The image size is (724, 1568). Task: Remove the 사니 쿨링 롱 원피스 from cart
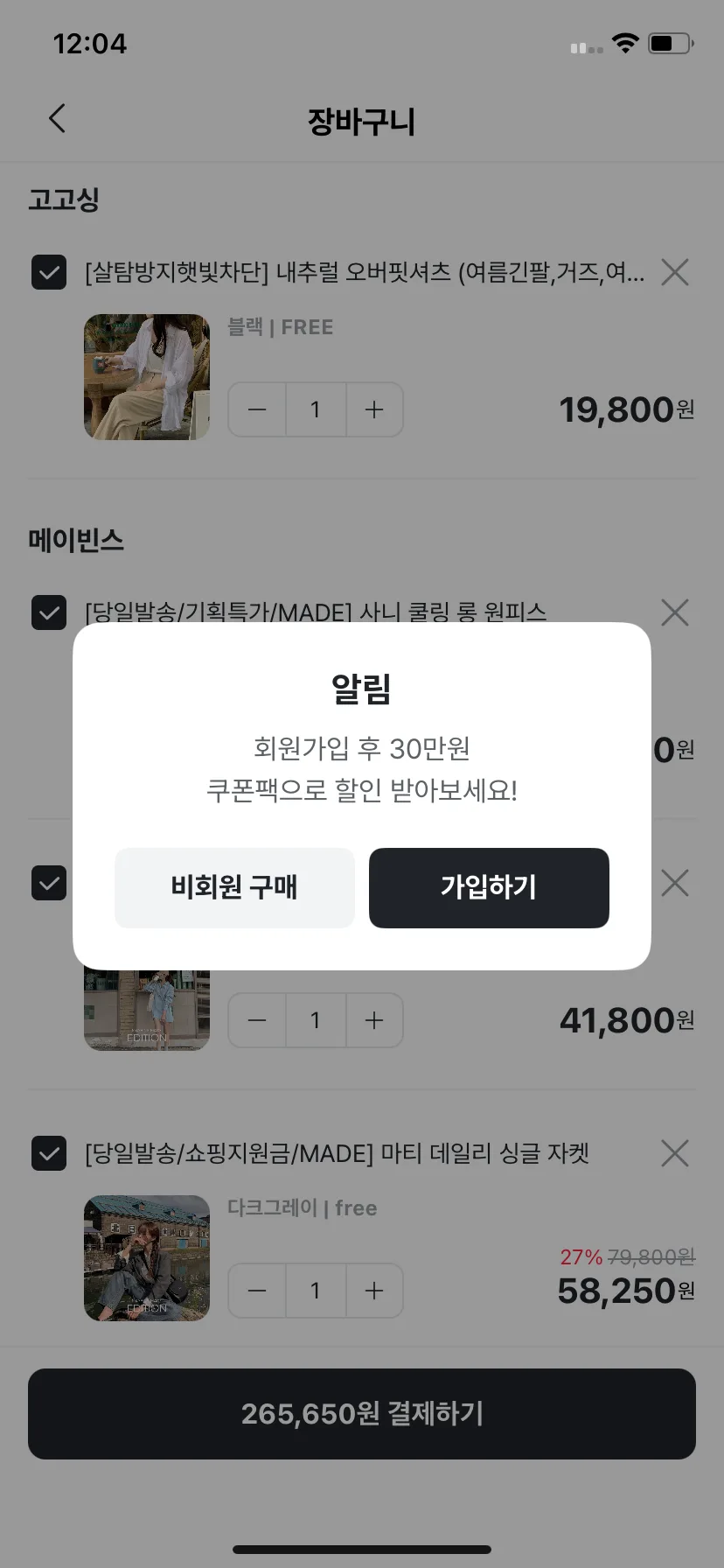click(674, 612)
